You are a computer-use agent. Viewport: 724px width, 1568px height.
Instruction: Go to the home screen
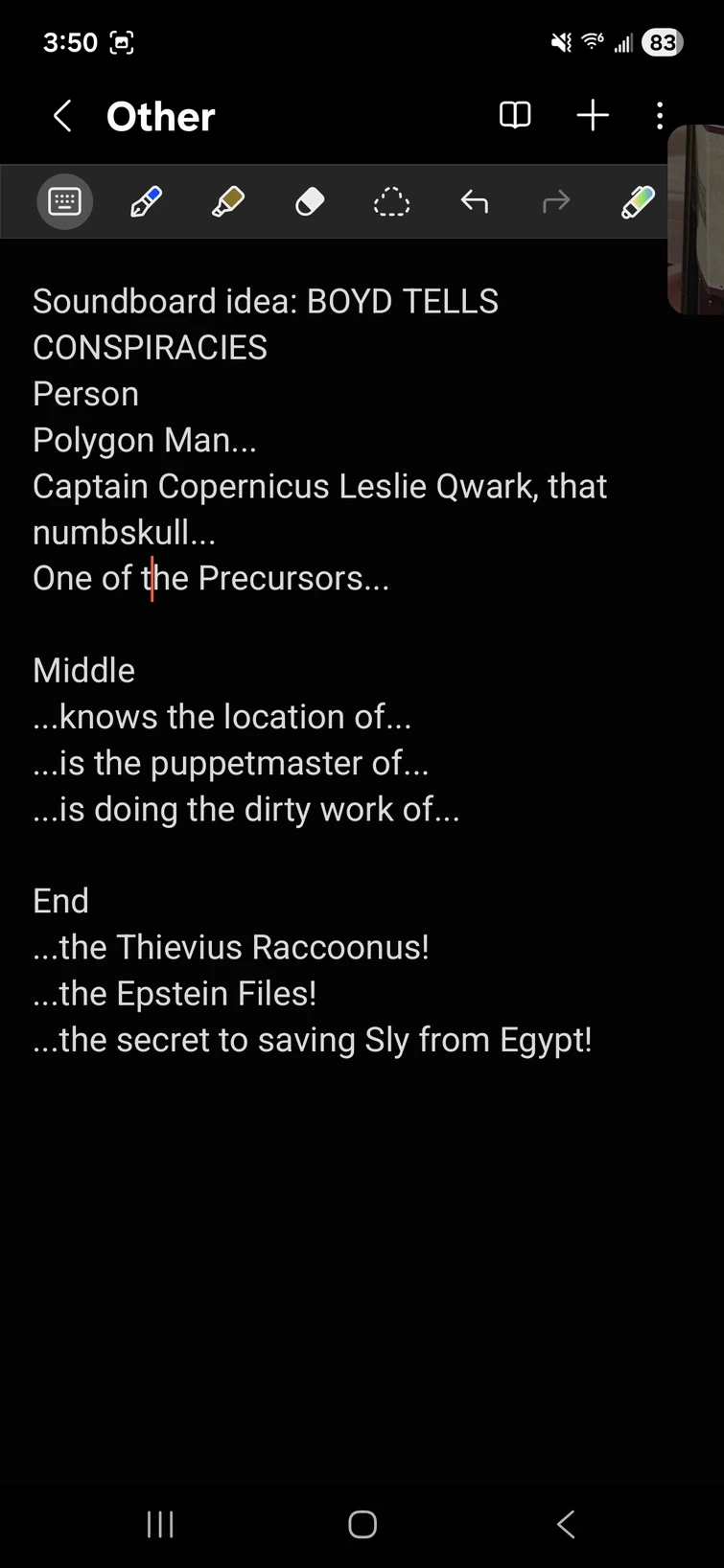click(362, 1524)
